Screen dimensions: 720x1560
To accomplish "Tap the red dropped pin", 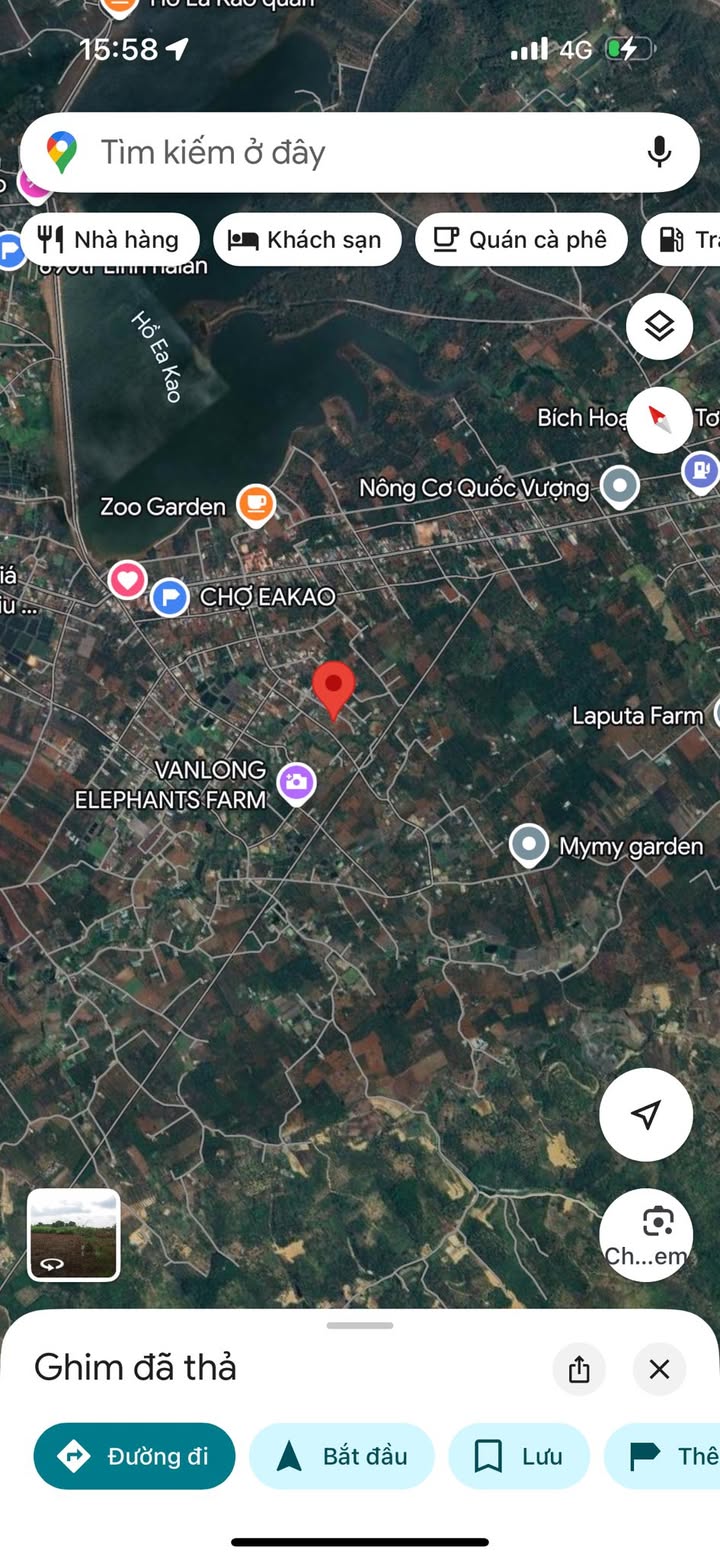I will coord(333,687).
